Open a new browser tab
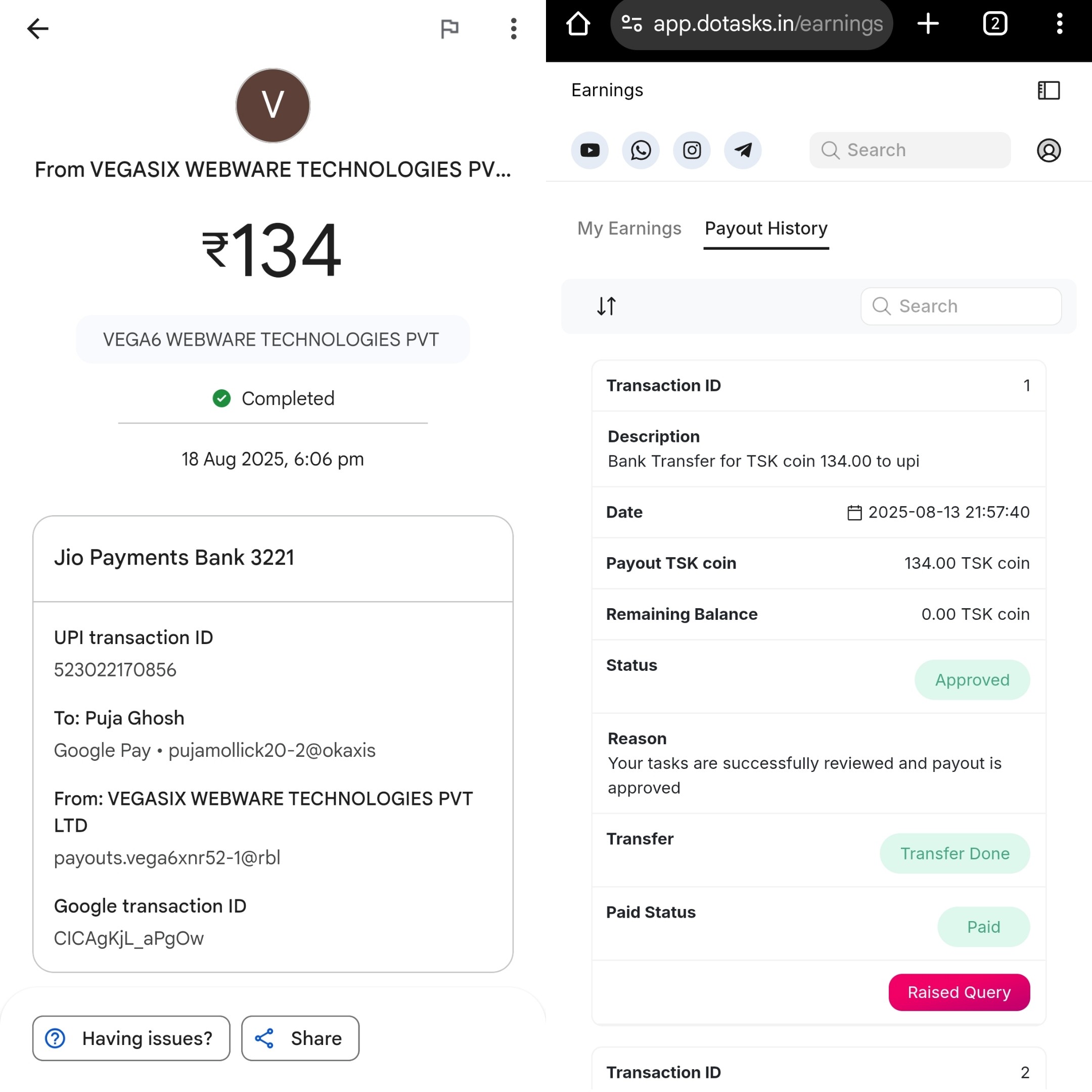The height and width of the screenshot is (1092, 1092). (x=928, y=24)
